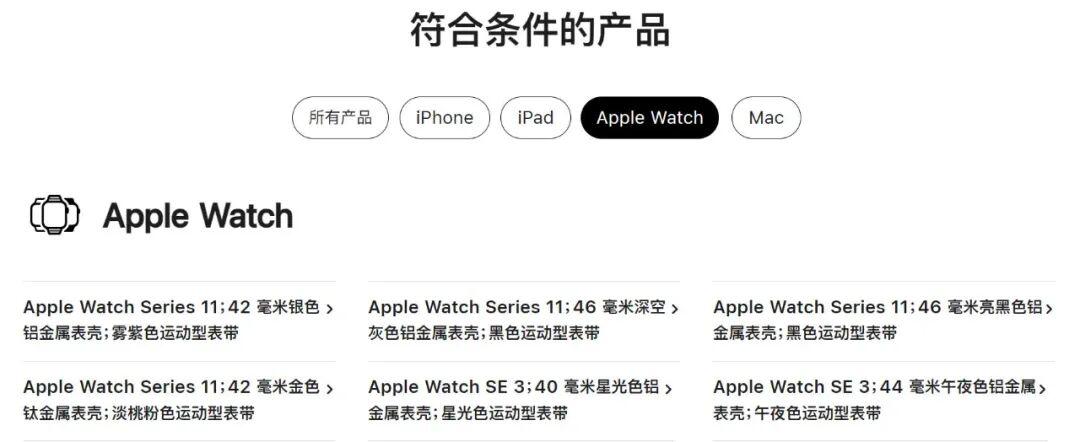The image size is (1080, 442).
Task: Switch to the iPad filter
Action: pos(535,118)
